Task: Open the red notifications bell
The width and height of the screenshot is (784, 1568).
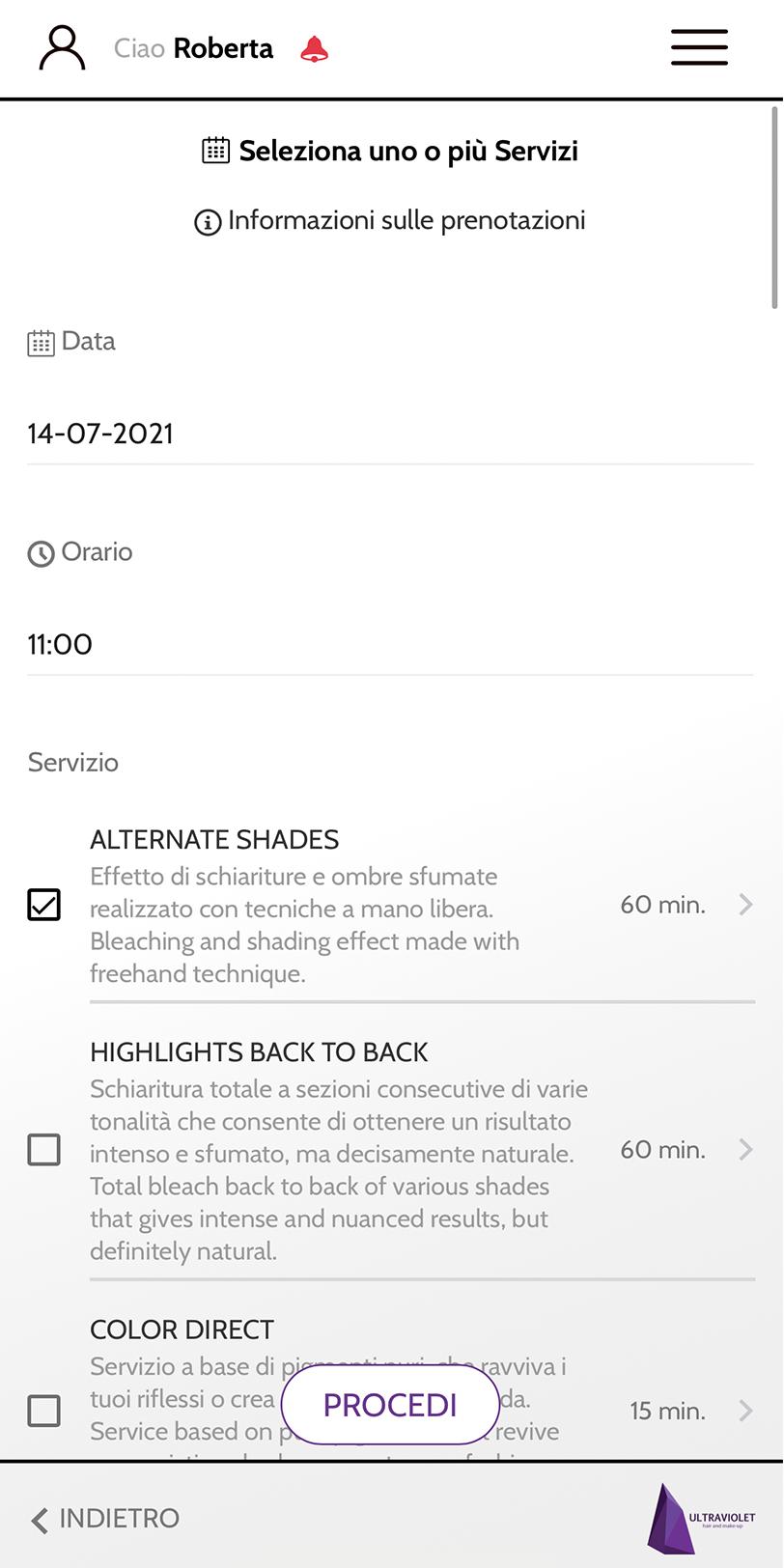Action: coord(314,49)
